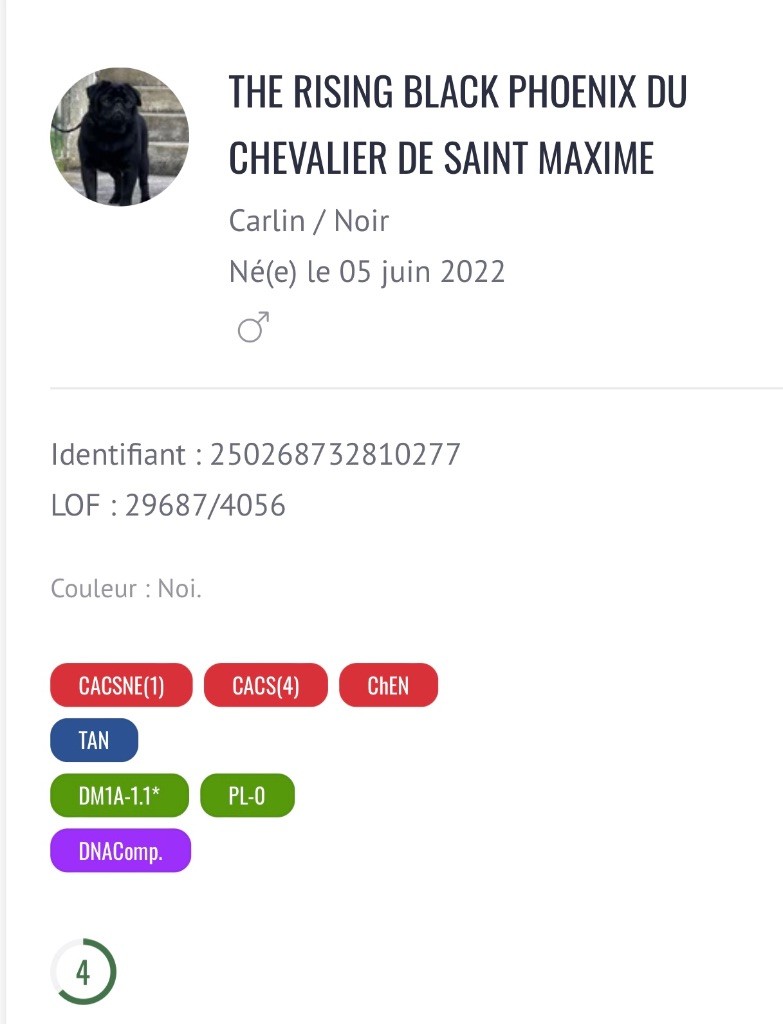Select the PL-0 green badge
This screenshot has width=783, height=1024.
click(x=247, y=796)
